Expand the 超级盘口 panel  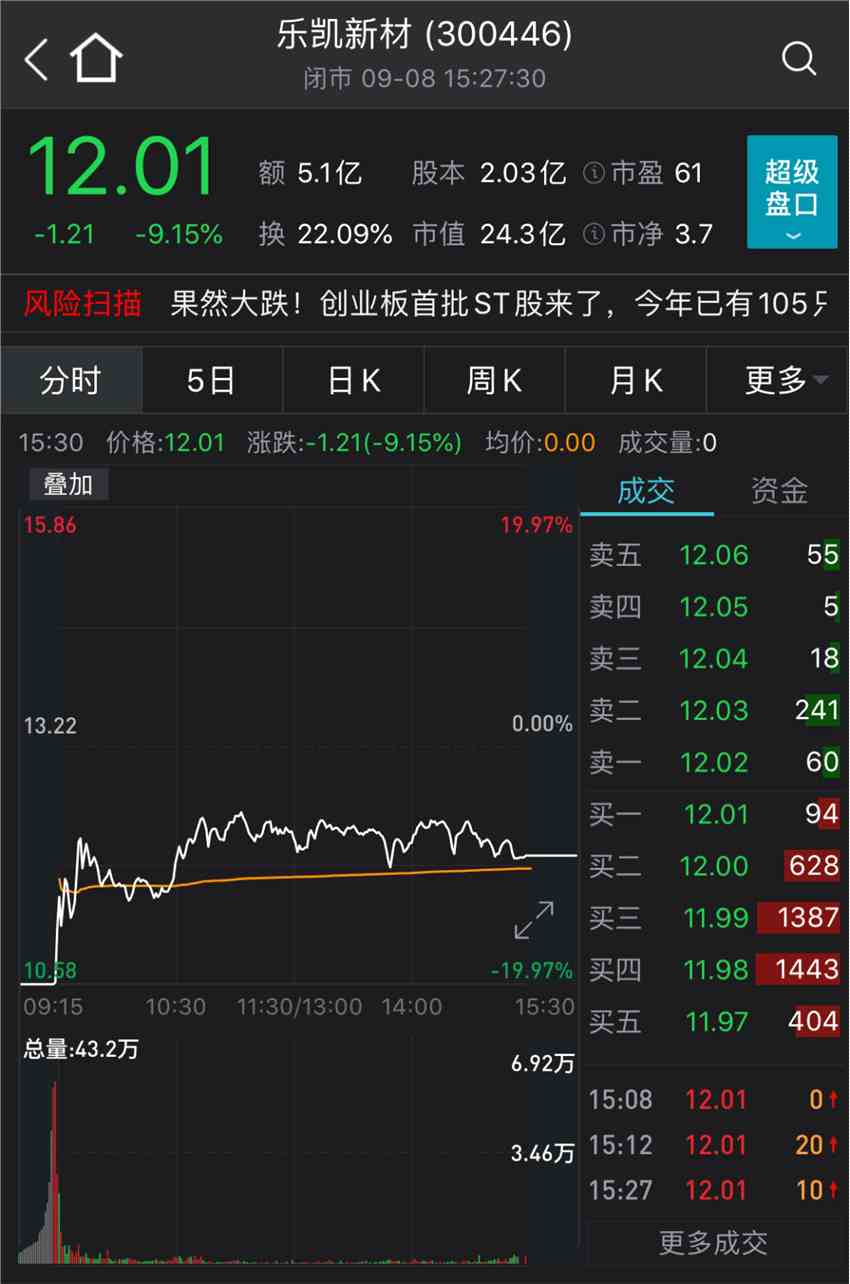(x=791, y=192)
